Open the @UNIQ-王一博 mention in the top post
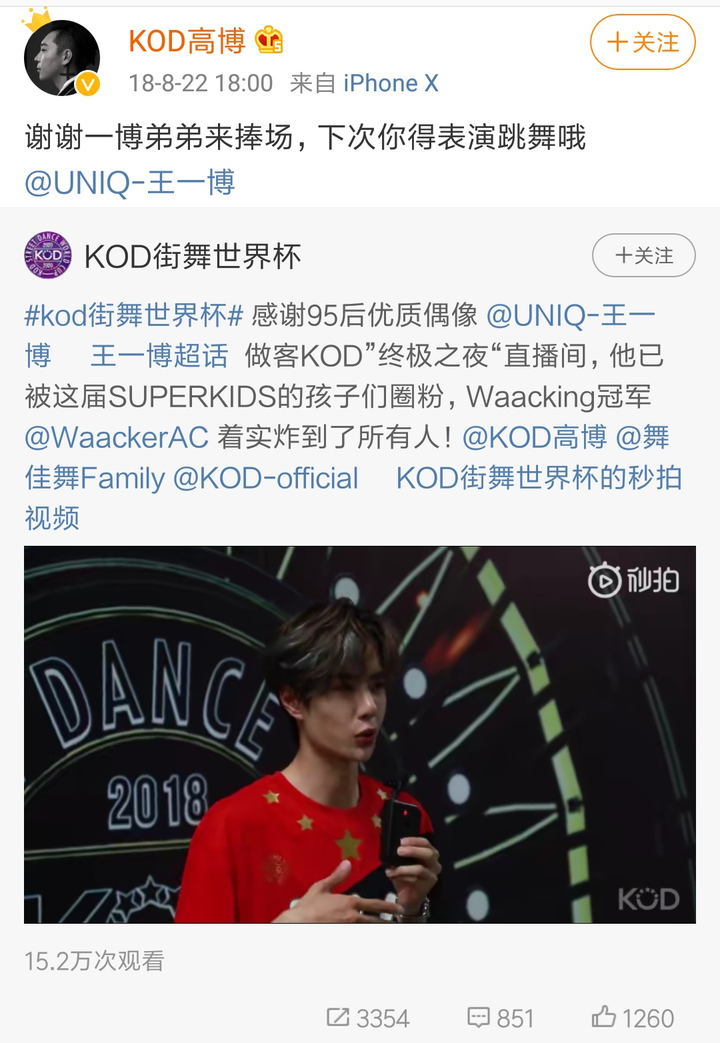The image size is (720, 1043). [x=130, y=183]
